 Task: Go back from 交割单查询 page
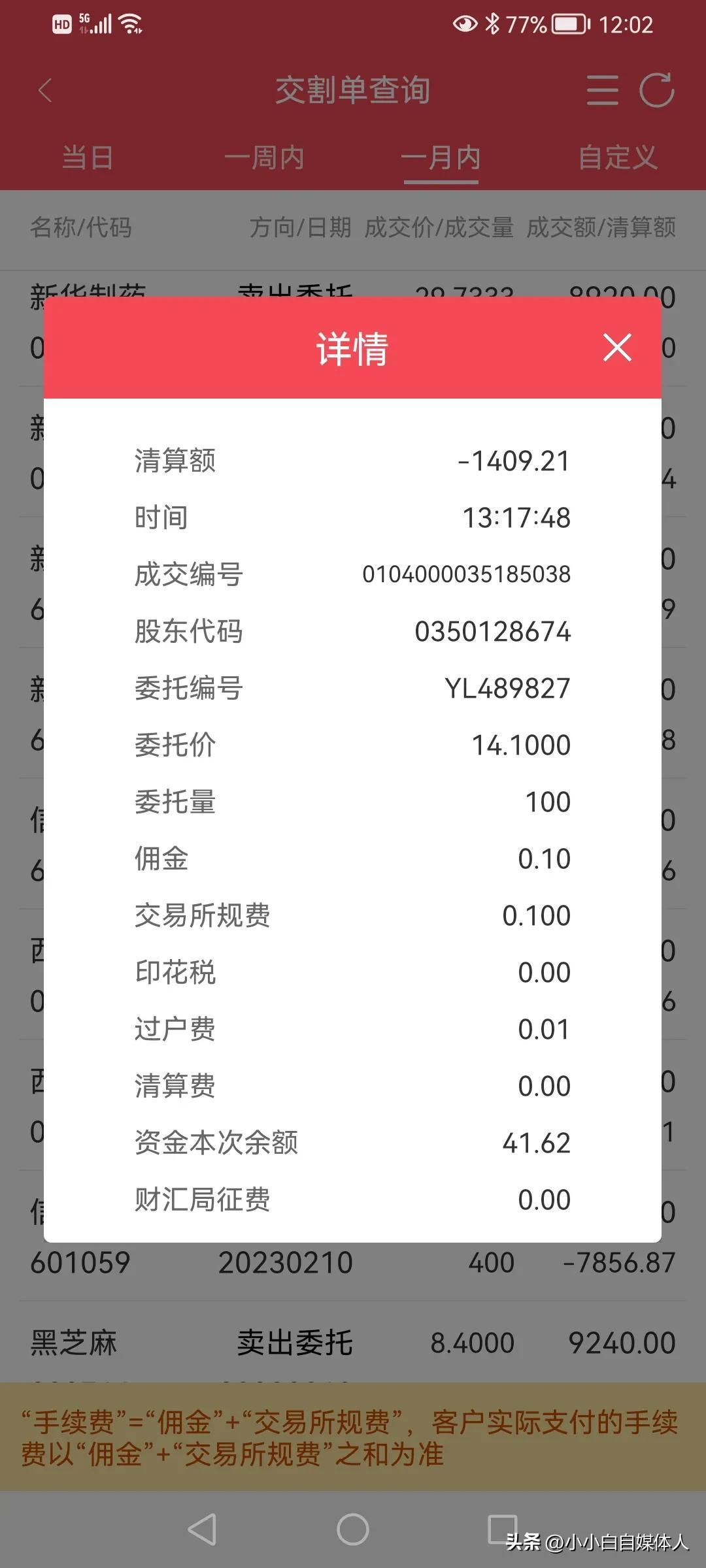pos(45,90)
